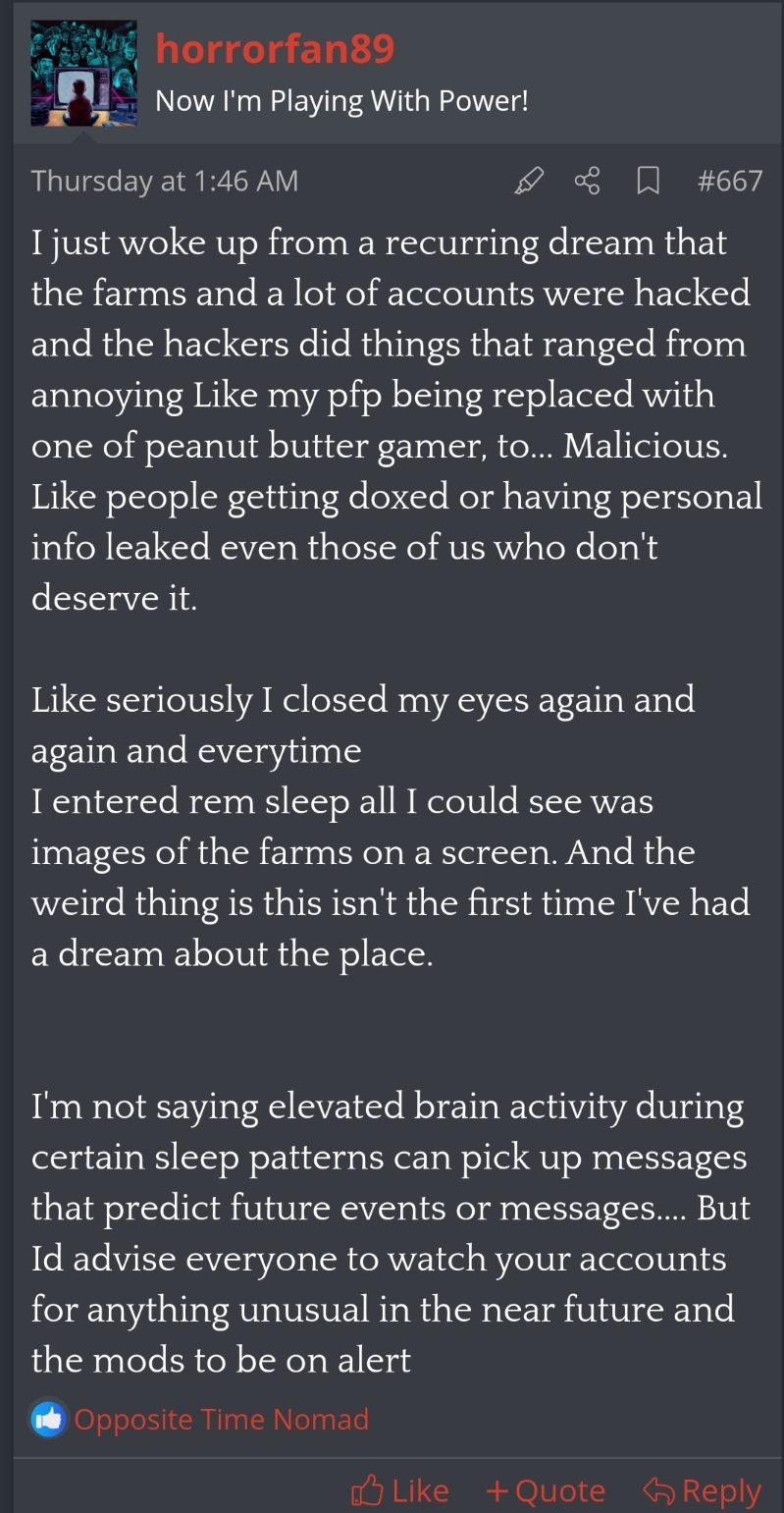Viewport: 784px width, 1513px height.
Task: Share this post using share icon
Action: tap(587, 181)
